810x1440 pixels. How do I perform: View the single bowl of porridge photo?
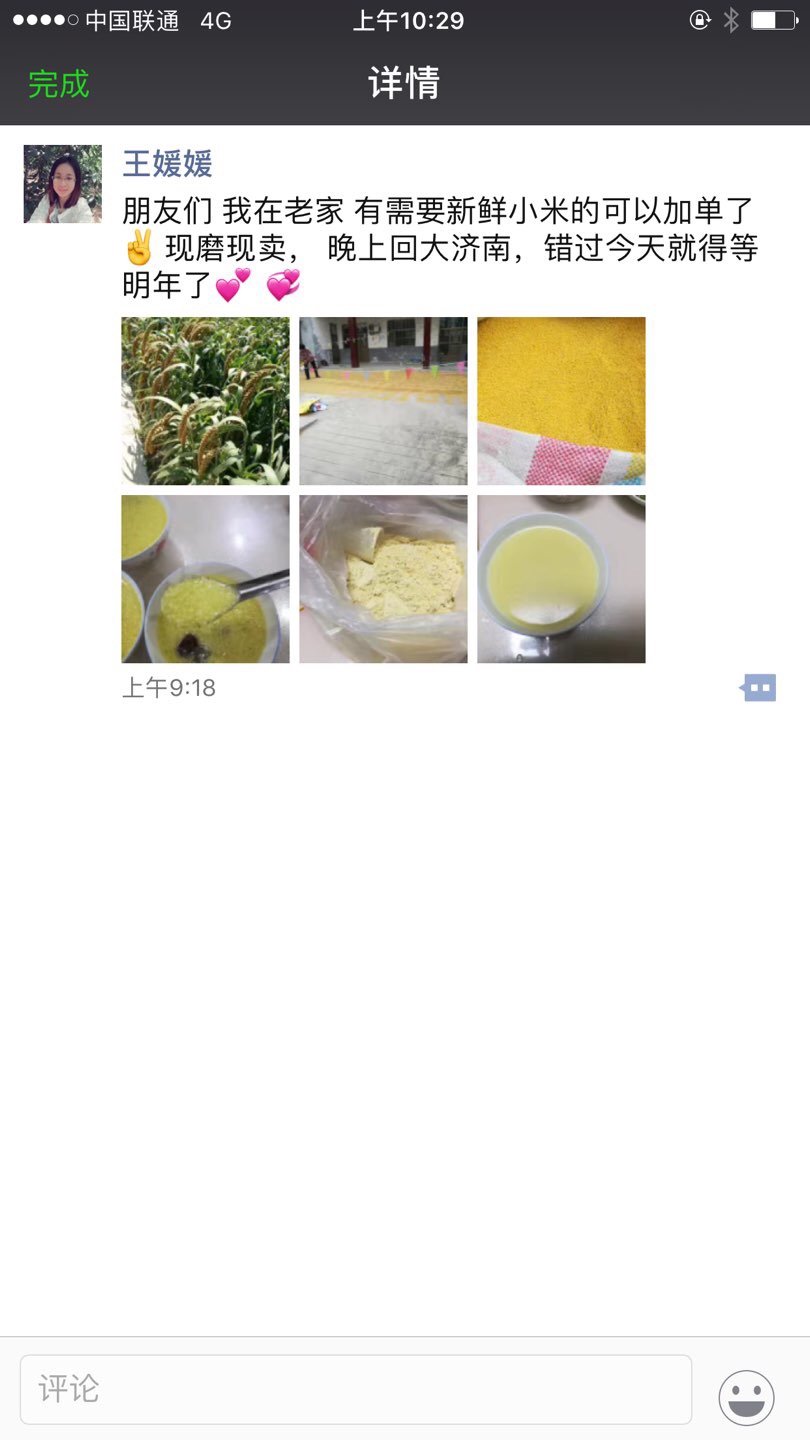point(561,579)
